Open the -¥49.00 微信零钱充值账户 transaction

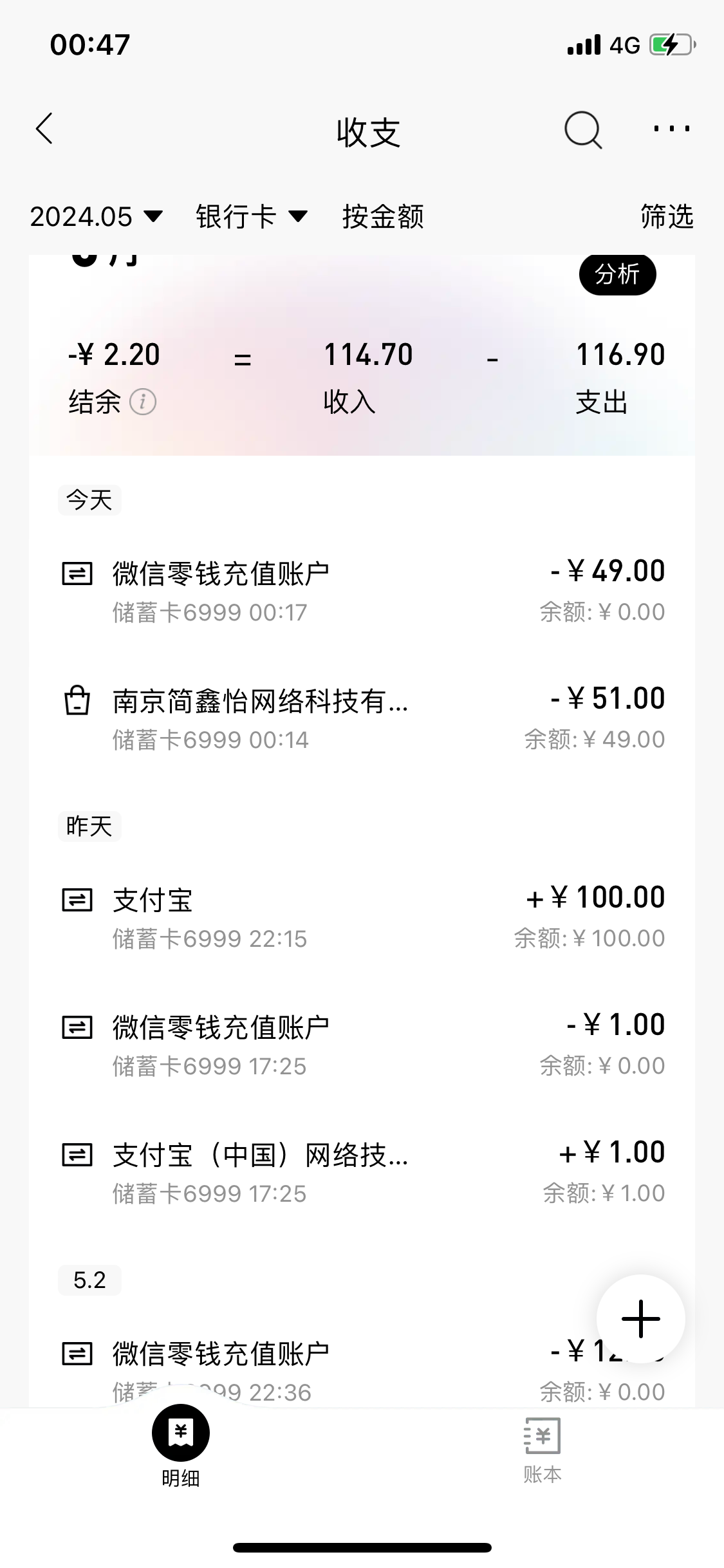point(362,591)
